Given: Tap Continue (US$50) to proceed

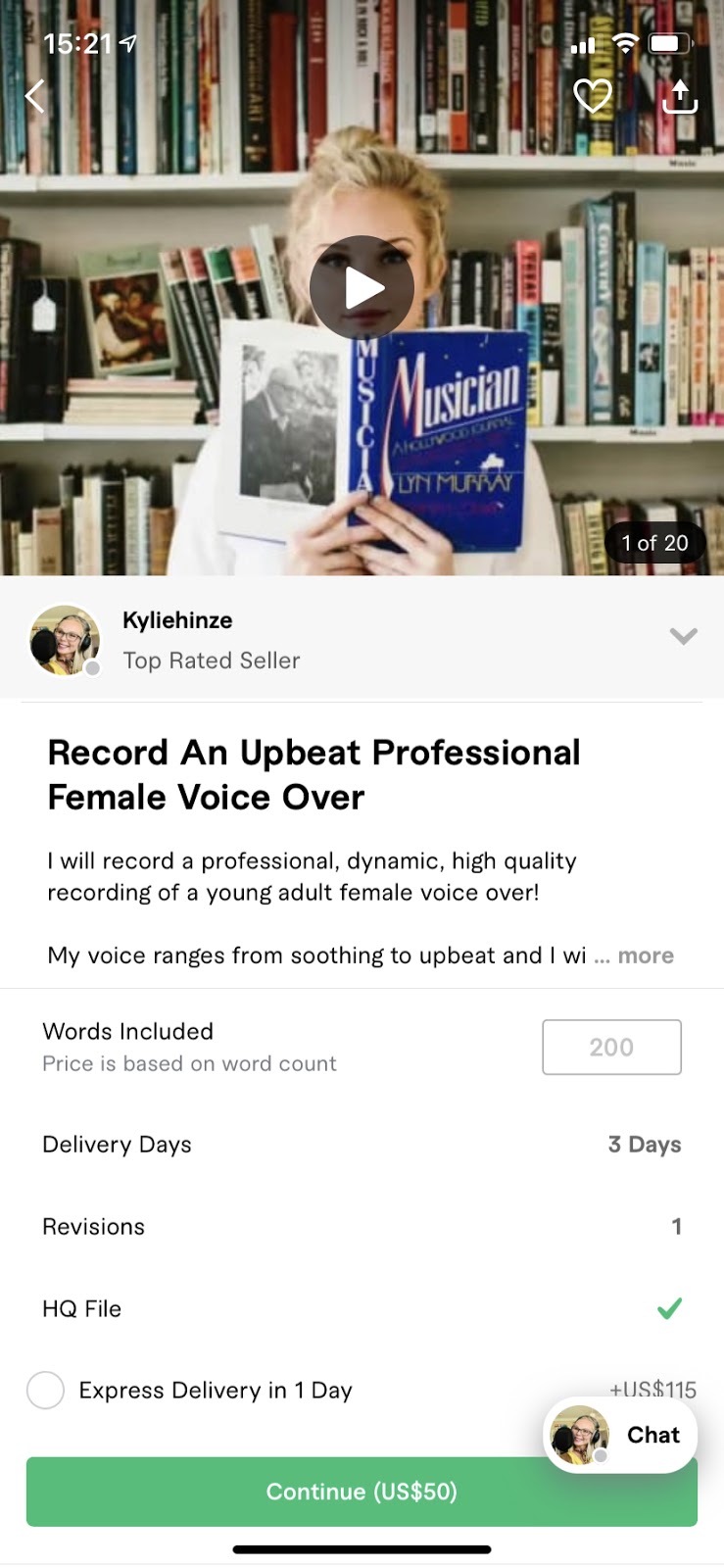Looking at the screenshot, I should (362, 1492).
